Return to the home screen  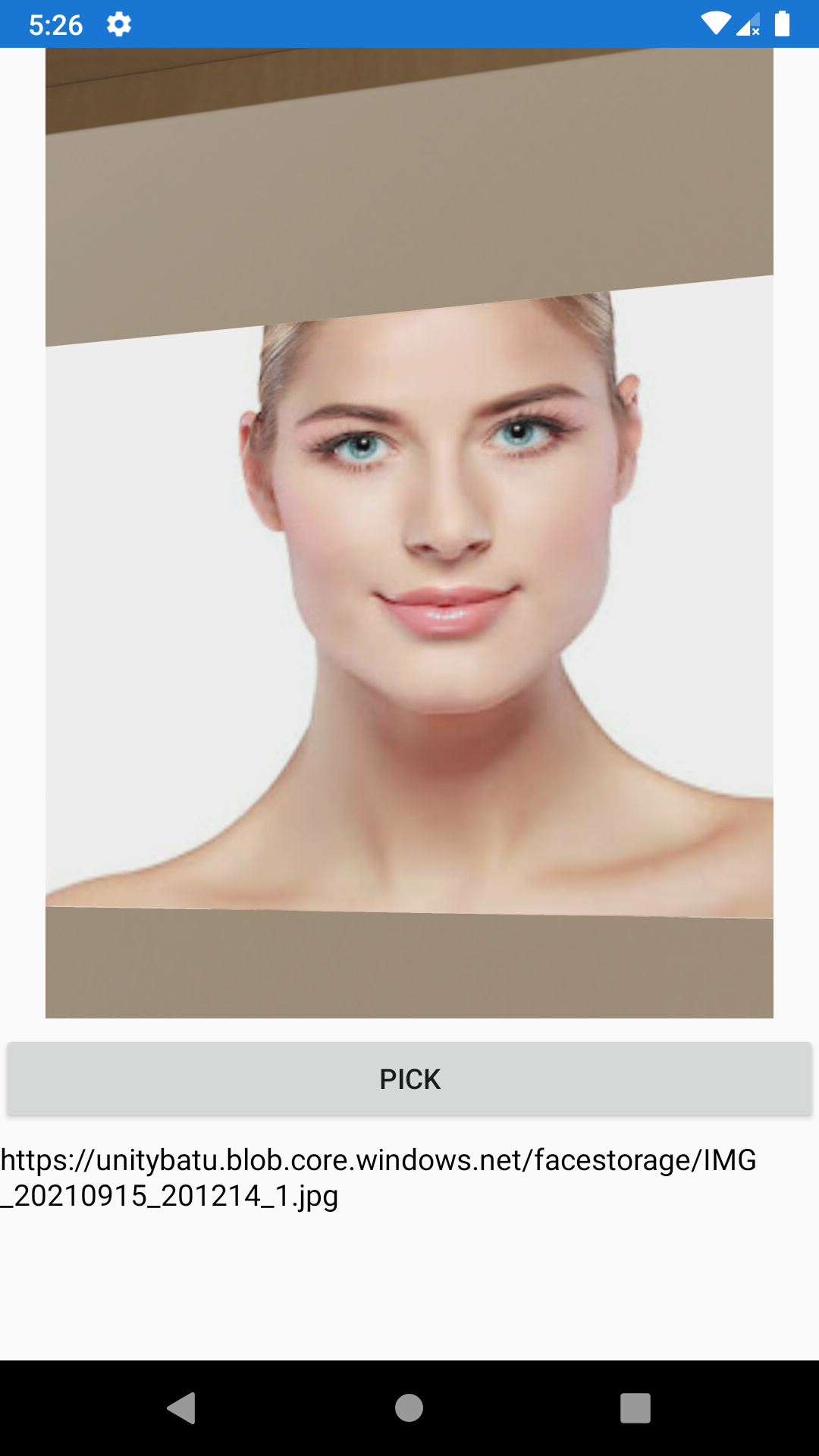(x=409, y=1408)
